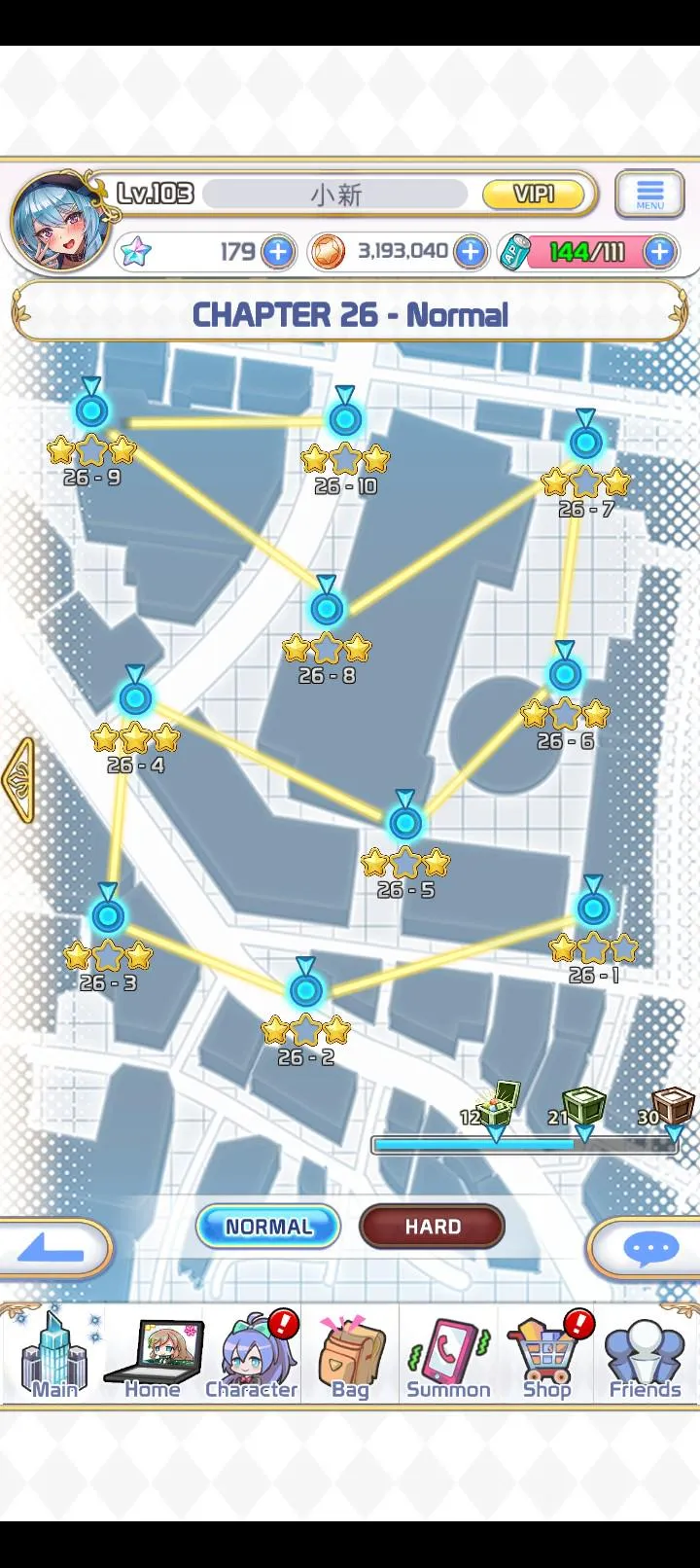Refill AP with the plus button
Viewport: 700px width, 1568px height.
(x=659, y=252)
